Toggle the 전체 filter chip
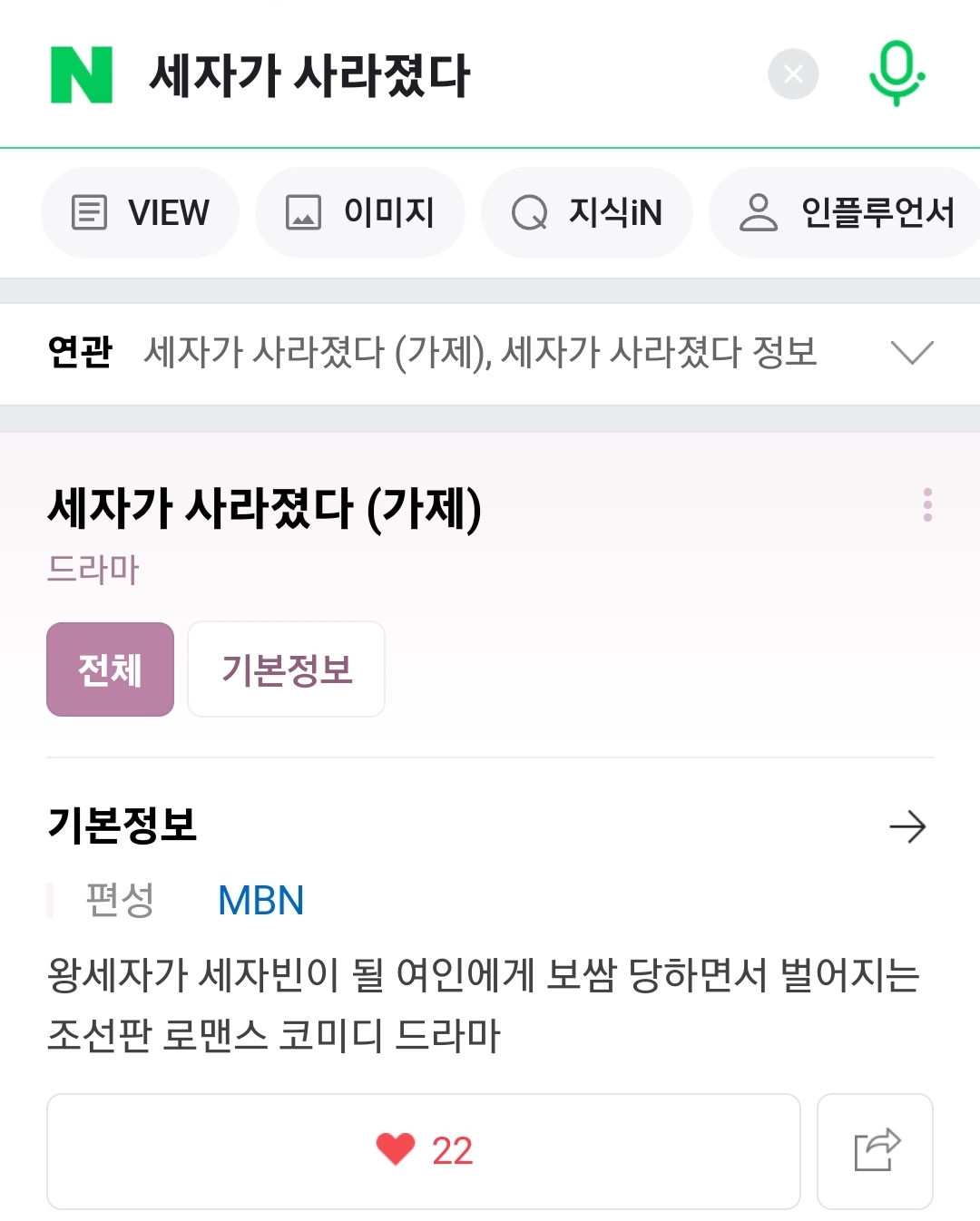The width and height of the screenshot is (980, 1221). point(110,669)
